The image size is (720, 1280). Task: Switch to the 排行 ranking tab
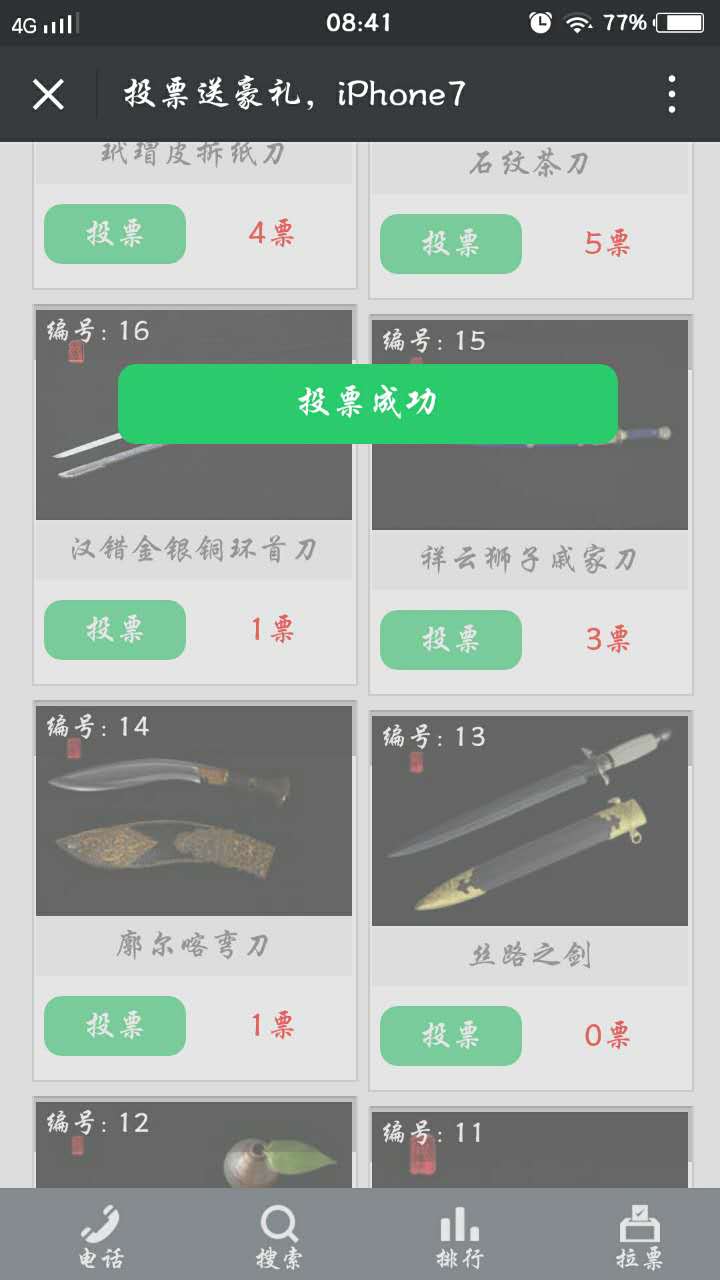459,1235
